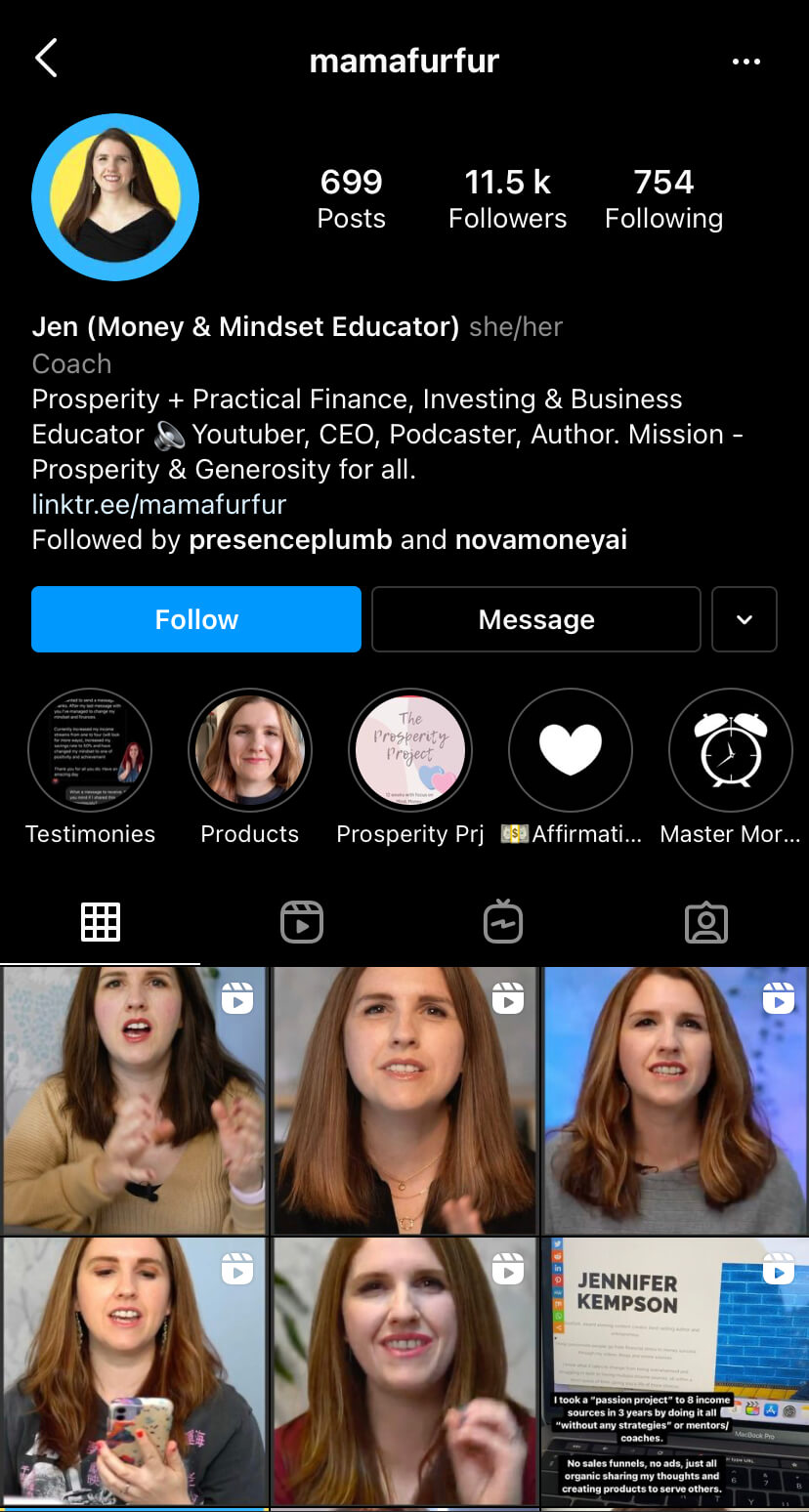Open the Affirmations heart highlight

click(571, 750)
